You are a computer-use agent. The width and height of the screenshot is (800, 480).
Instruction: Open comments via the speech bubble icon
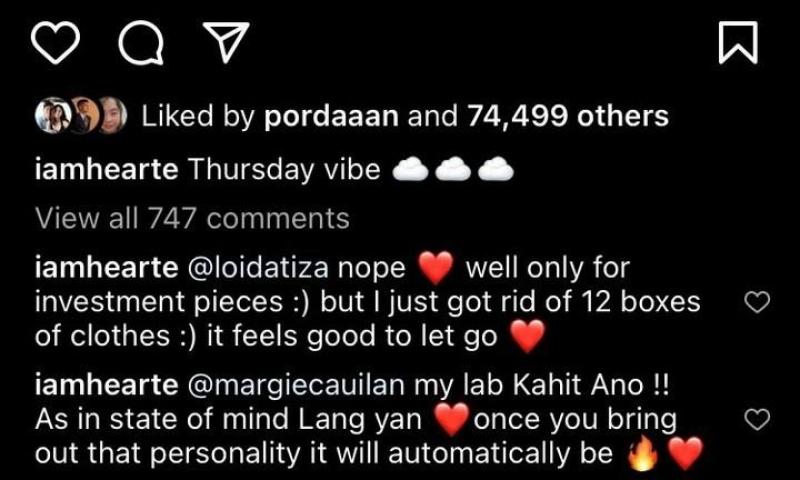pyautogui.click(x=140, y=43)
